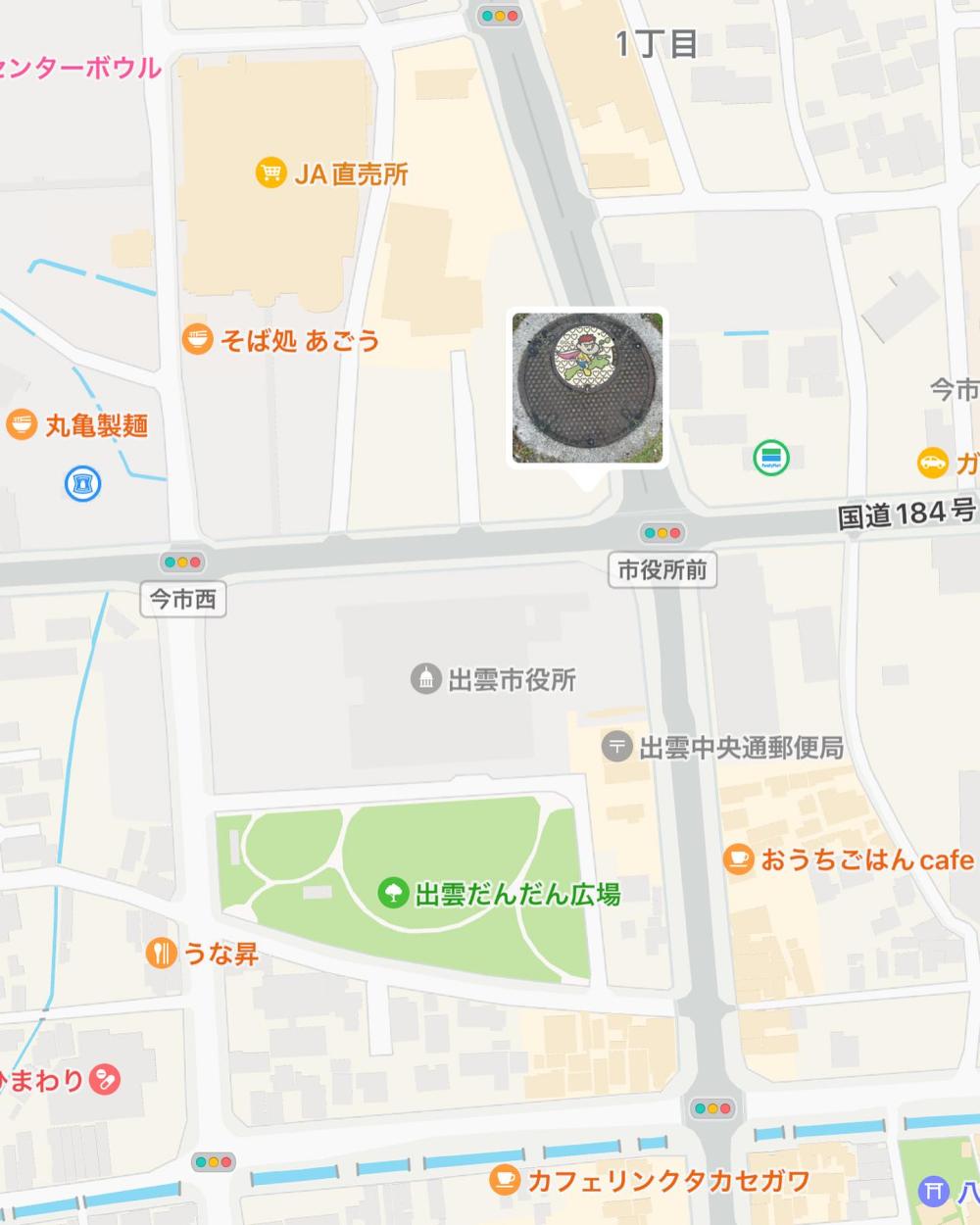This screenshot has height=1225, width=980.
Task: Select the blue police station marker
Action: 82,483
